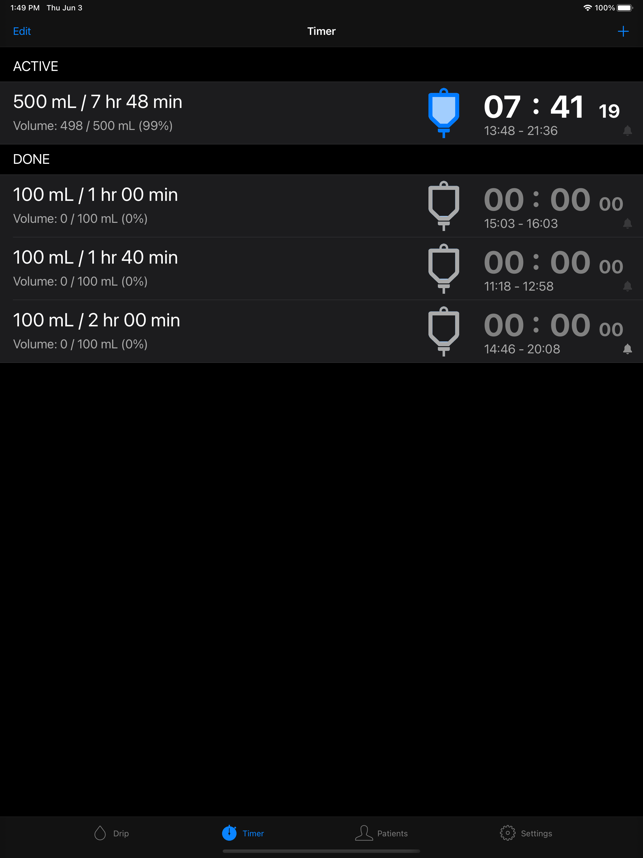The height and width of the screenshot is (858, 643).
Task: Switch to the Drip tab
Action: point(111,833)
